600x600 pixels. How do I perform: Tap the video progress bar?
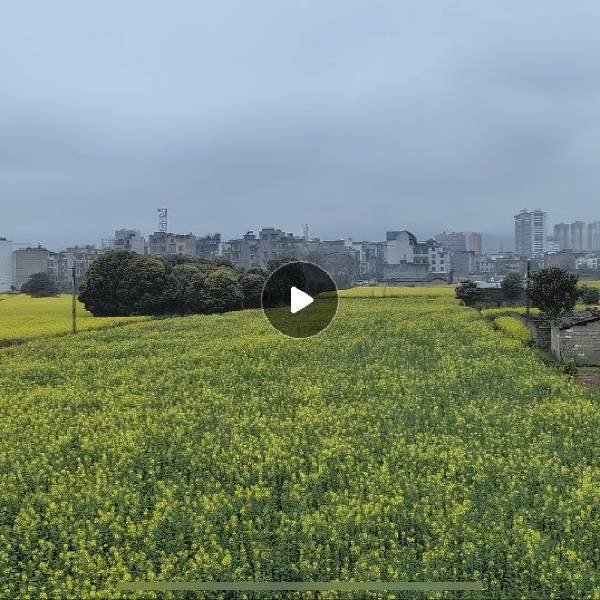click(300, 586)
